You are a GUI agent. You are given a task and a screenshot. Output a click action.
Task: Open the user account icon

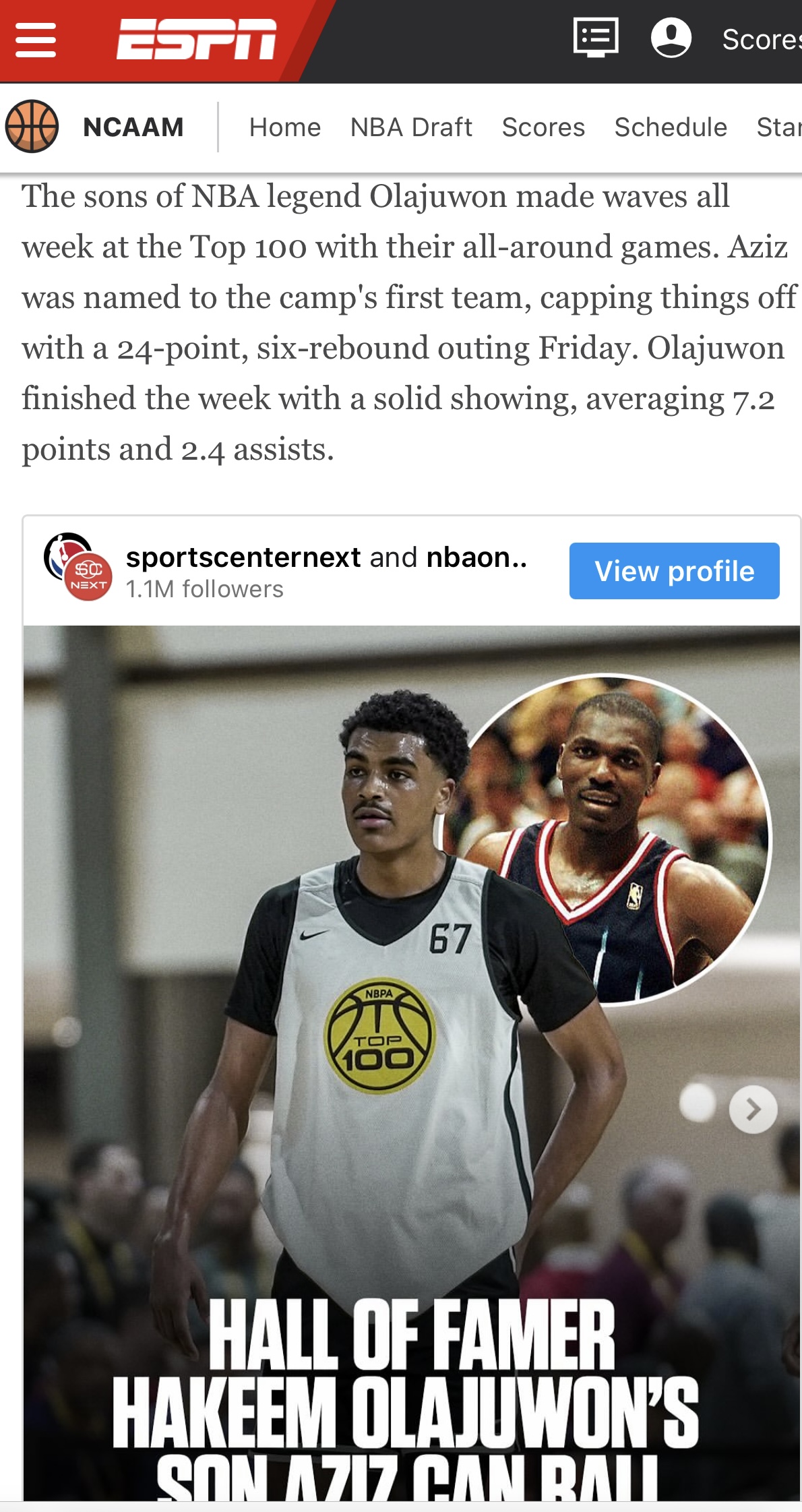(x=671, y=38)
